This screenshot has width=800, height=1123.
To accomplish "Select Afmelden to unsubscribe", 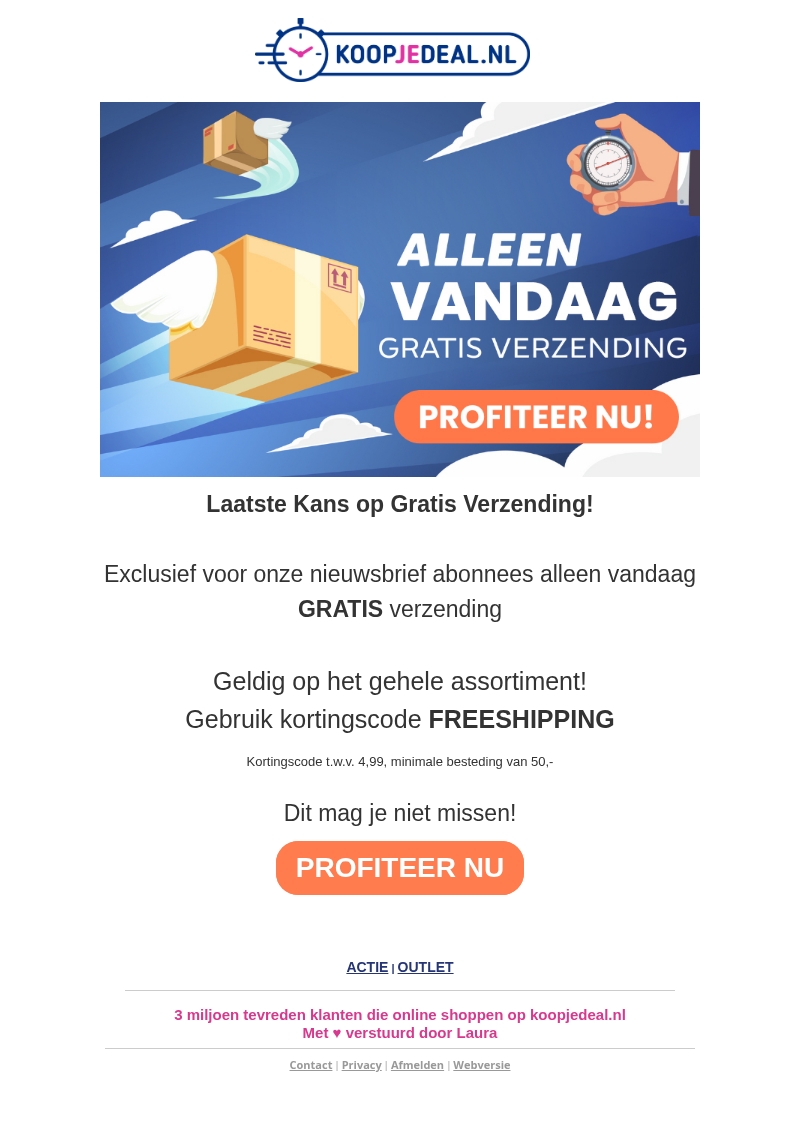I will click(417, 1065).
